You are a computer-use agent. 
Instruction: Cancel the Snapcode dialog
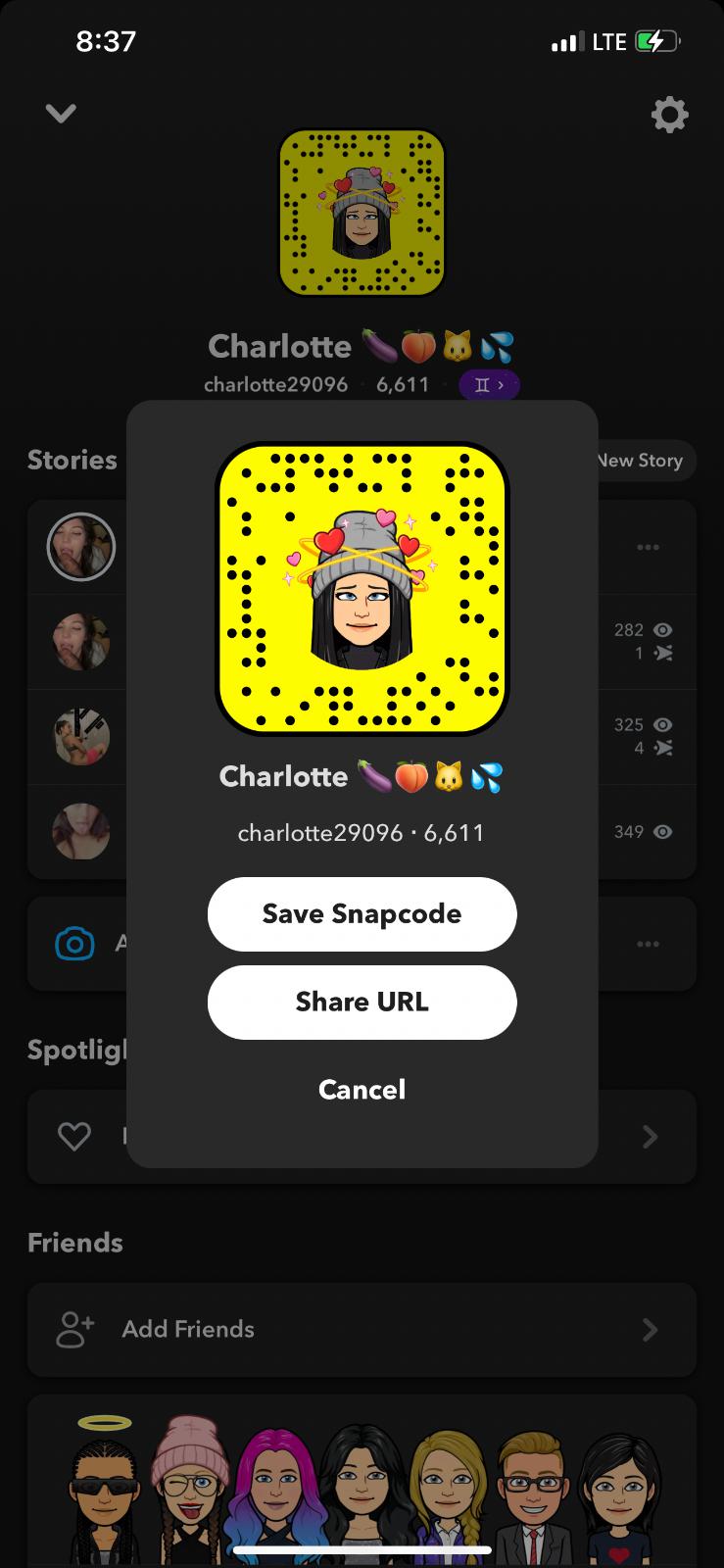362,1089
